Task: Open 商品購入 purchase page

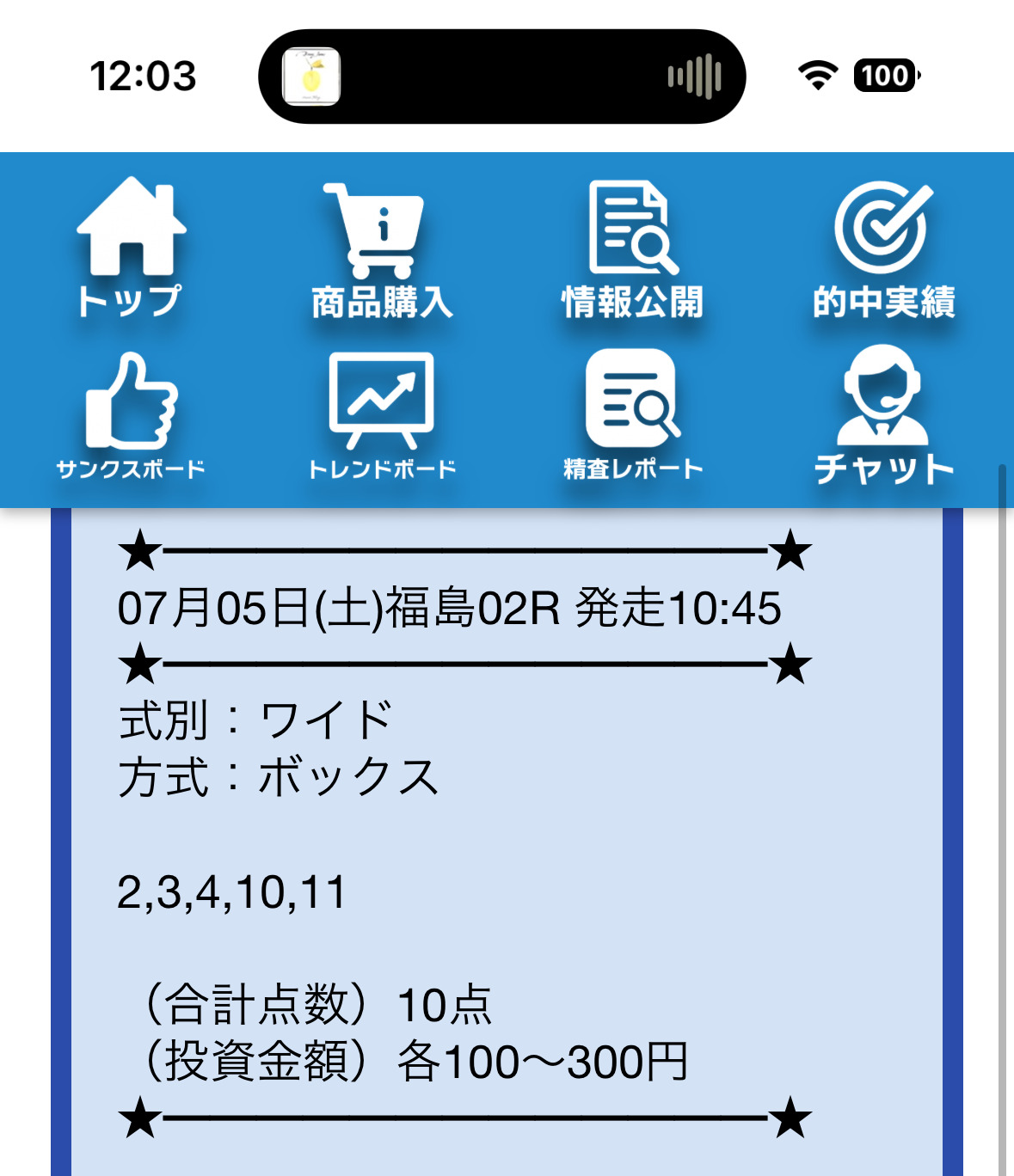Action: (381, 249)
